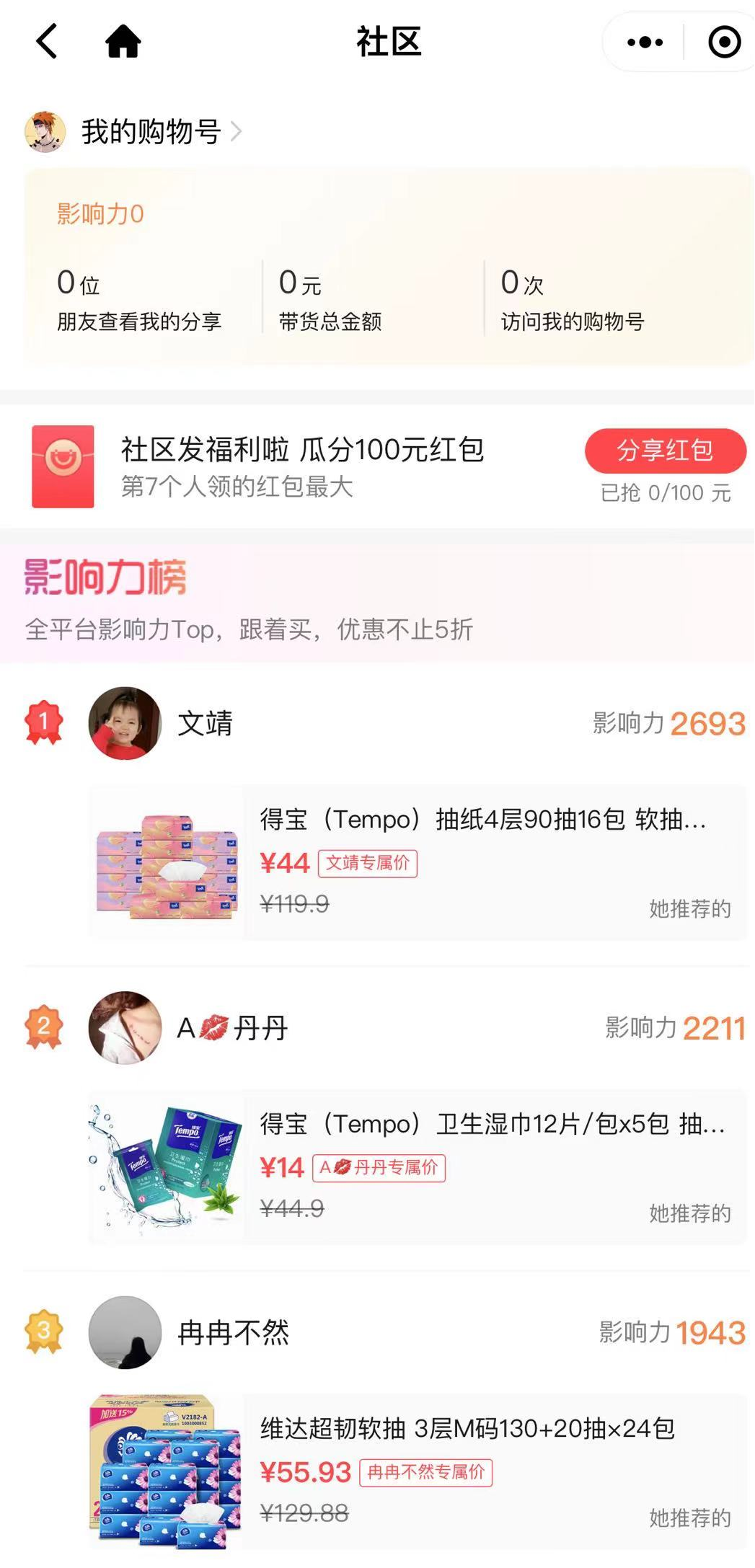Open the 得宝 卫生湿巾12片 product card
Viewport: 755px width, 1568px height.
point(418,1166)
